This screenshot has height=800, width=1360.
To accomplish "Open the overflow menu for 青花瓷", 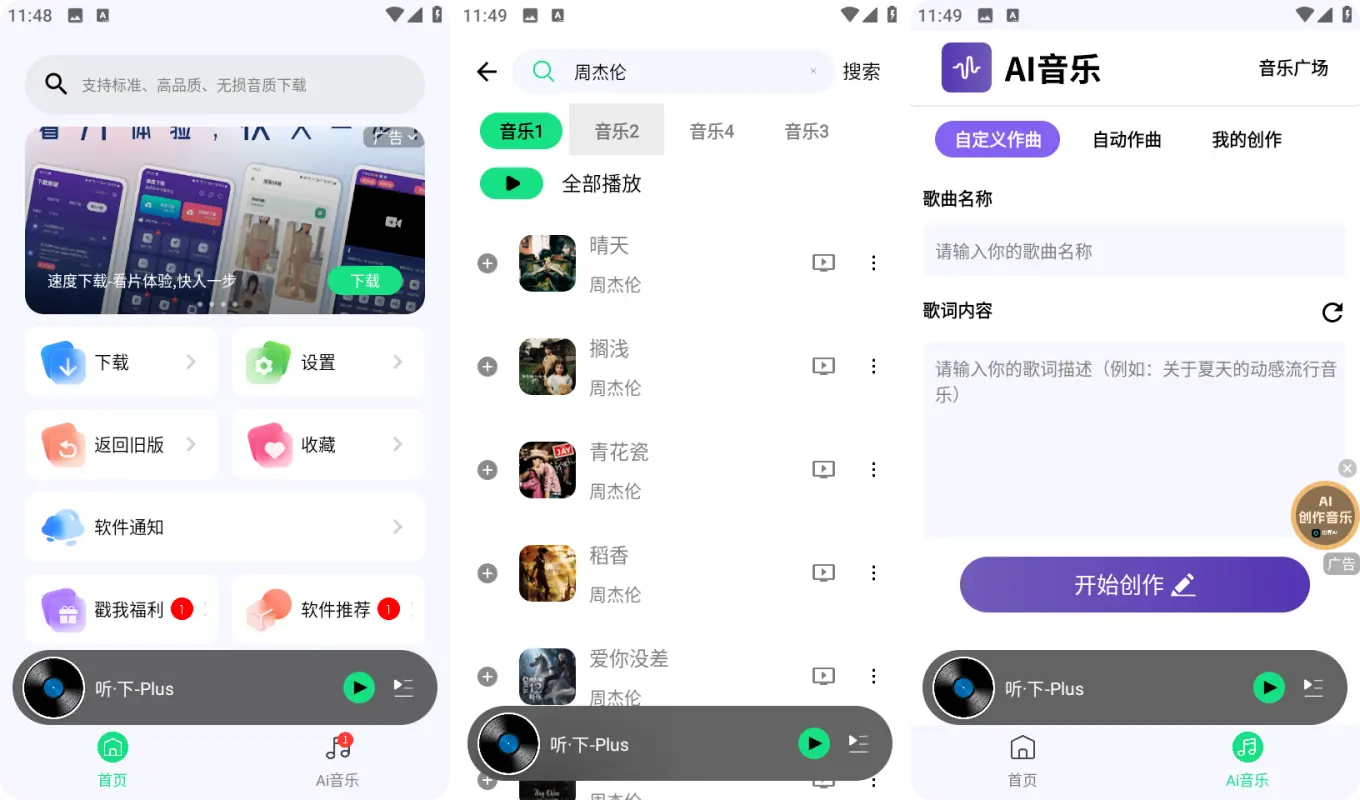I will pyautogui.click(x=873, y=469).
